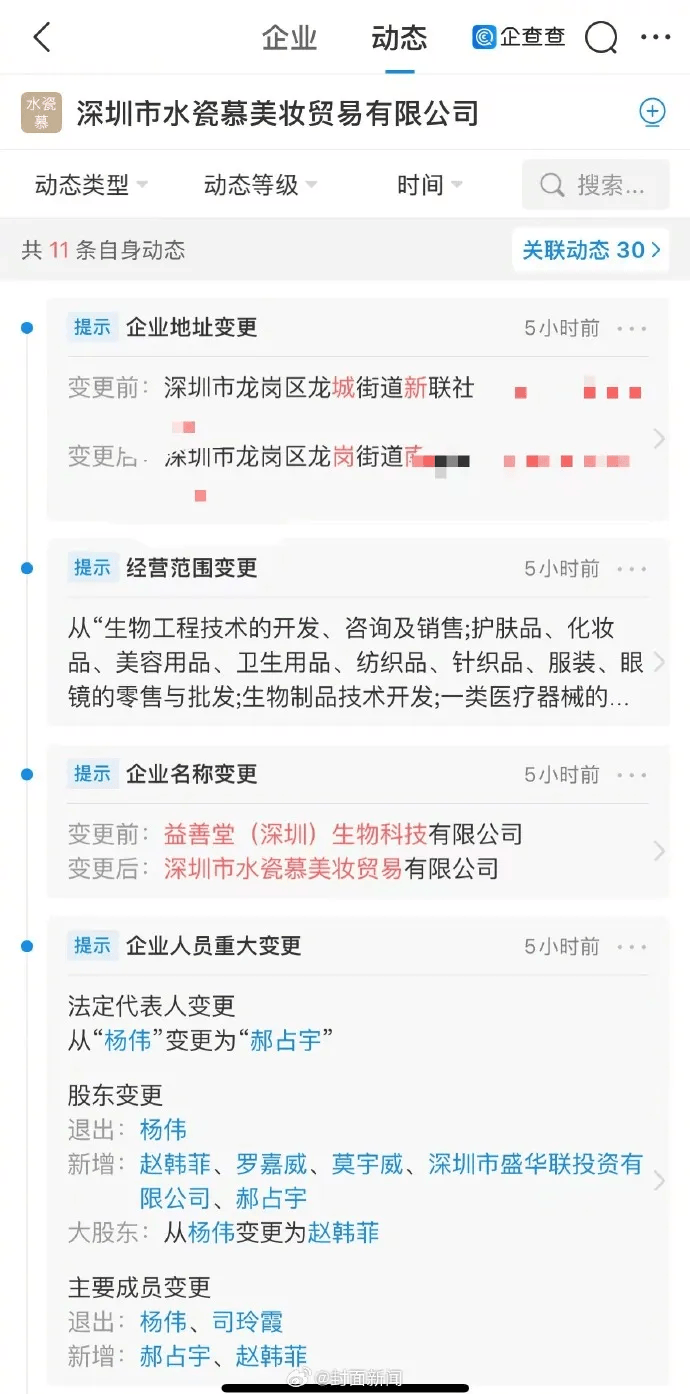This screenshot has height=1394, width=690.
Task: Tap the plus circle beside the company name
Action: click(653, 112)
